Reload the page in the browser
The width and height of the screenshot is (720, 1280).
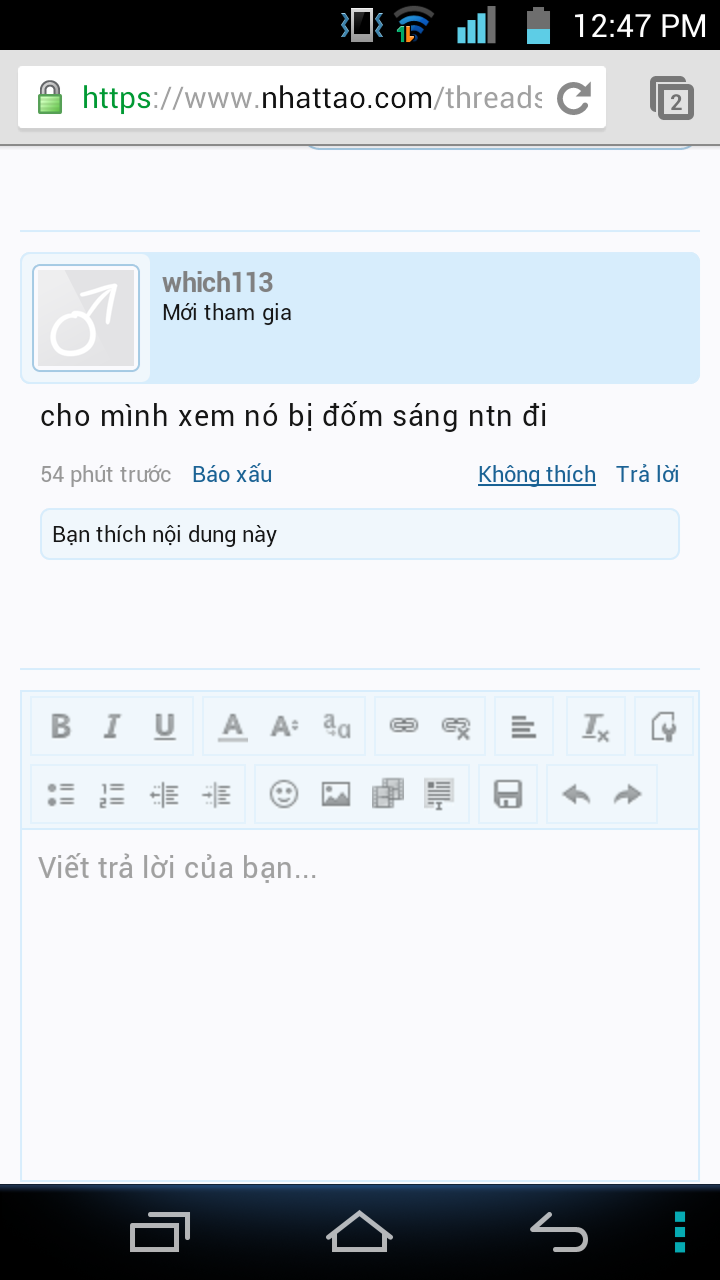[x=574, y=98]
